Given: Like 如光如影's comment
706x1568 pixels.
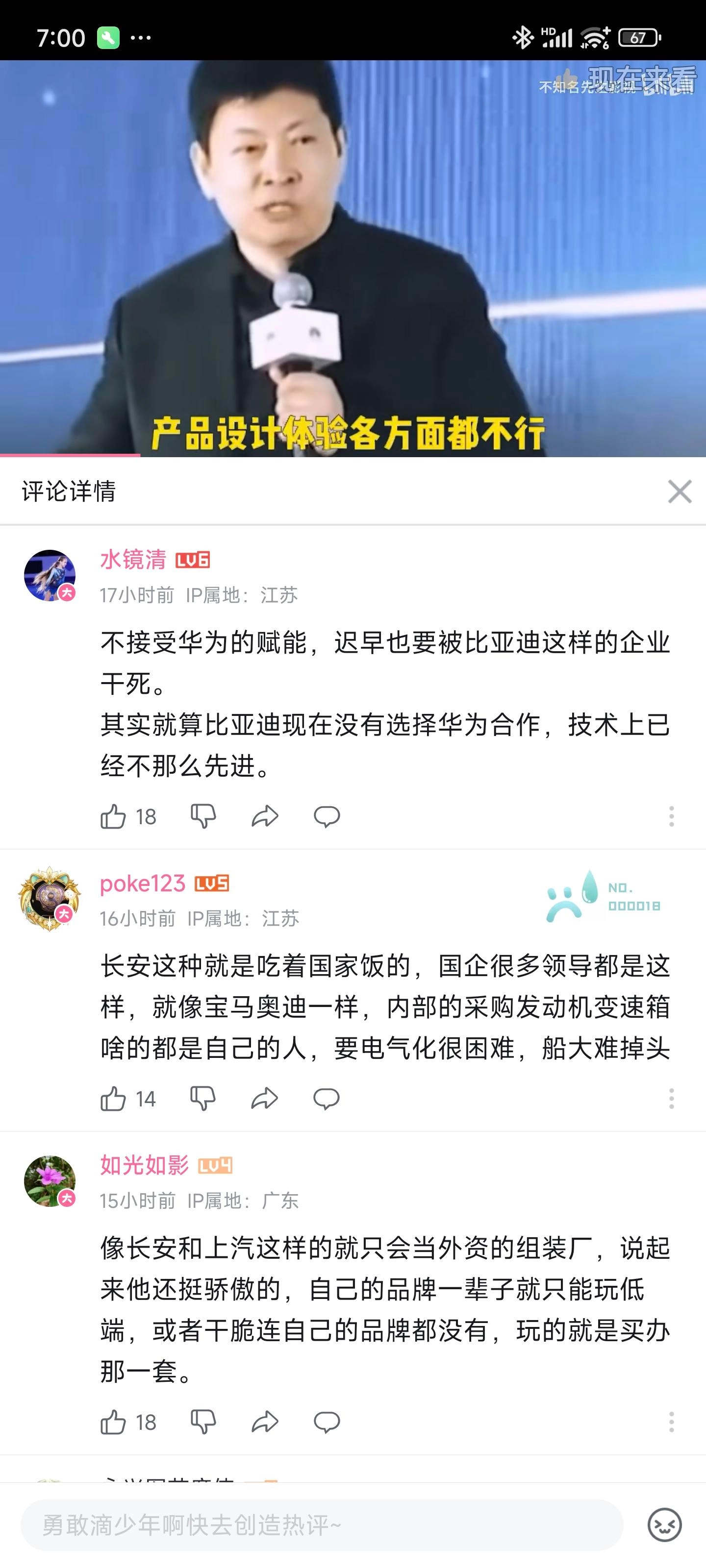Looking at the screenshot, I should 113,1422.
